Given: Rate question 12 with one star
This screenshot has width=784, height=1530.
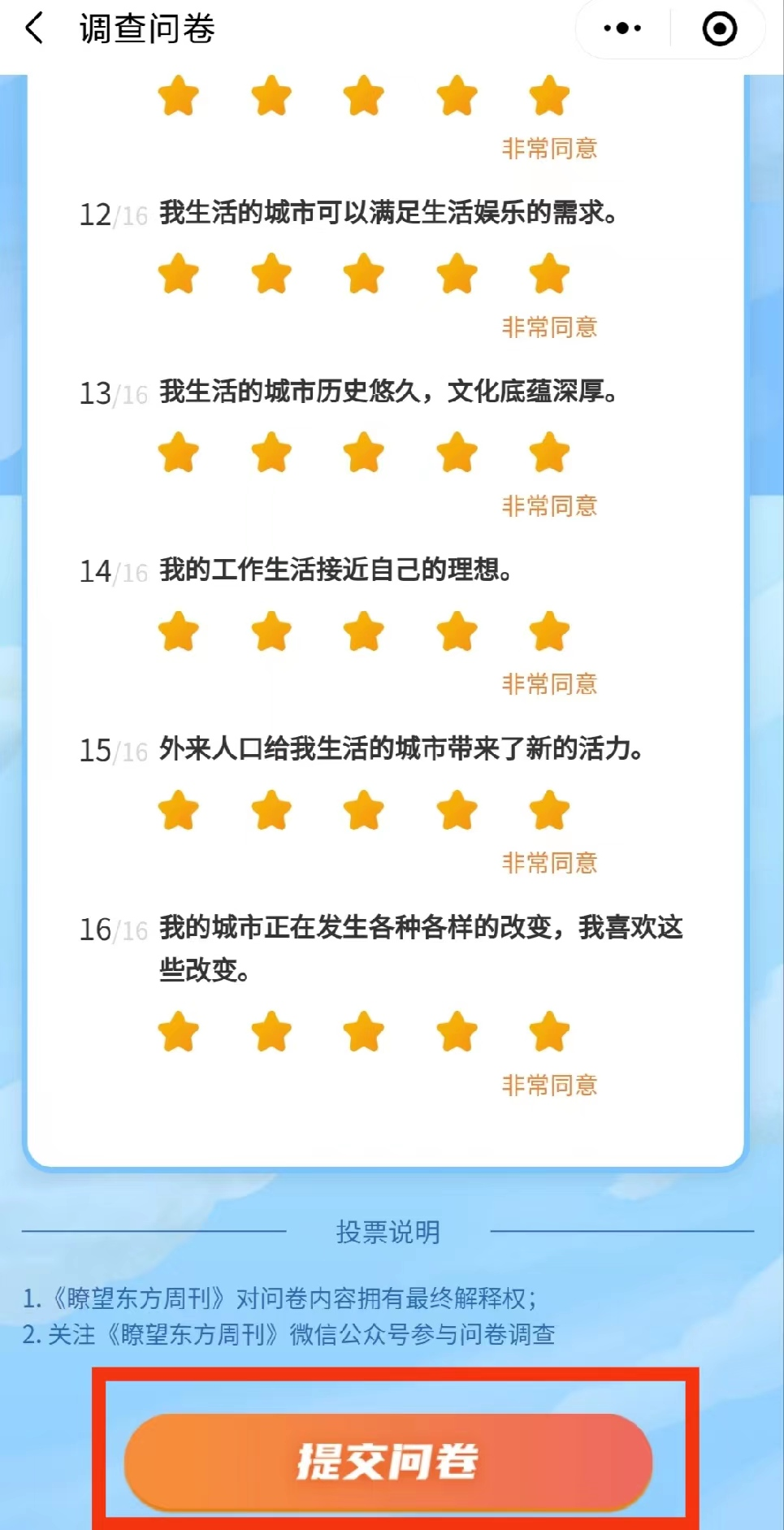Looking at the screenshot, I should click(x=179, y=274).
